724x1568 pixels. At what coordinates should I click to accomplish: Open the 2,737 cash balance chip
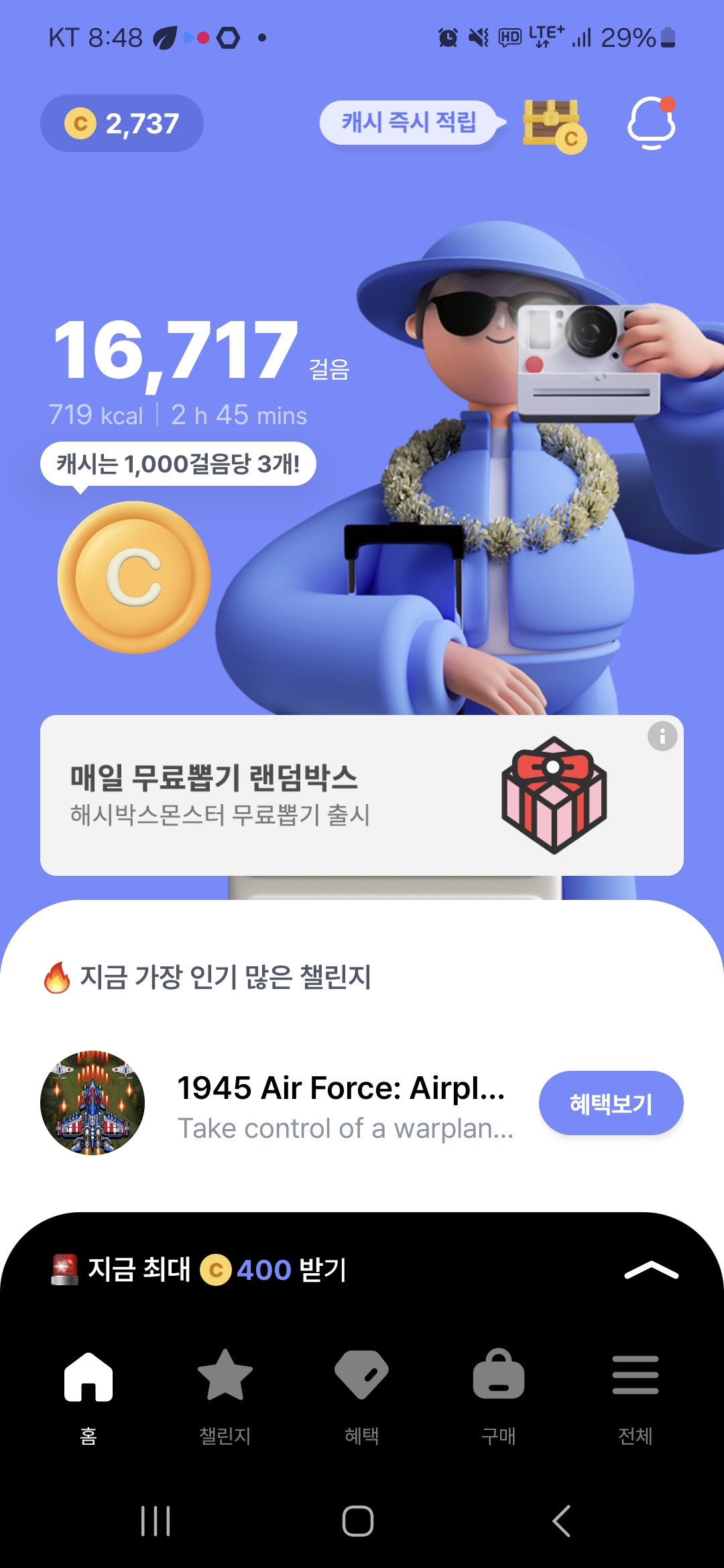click(x=122, y=123)
